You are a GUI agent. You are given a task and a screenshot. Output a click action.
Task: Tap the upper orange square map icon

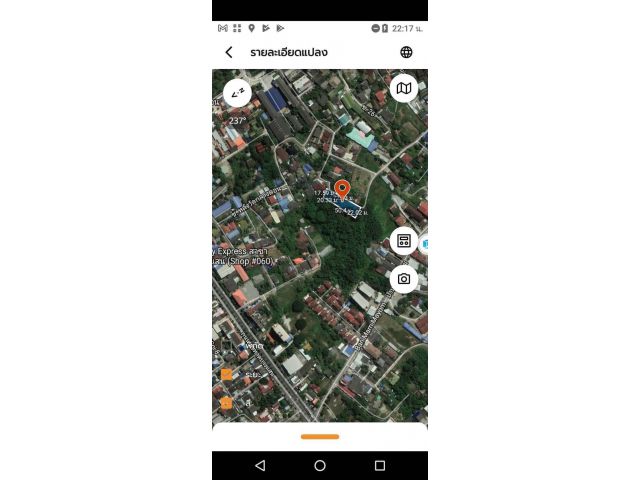coord(227,374)
